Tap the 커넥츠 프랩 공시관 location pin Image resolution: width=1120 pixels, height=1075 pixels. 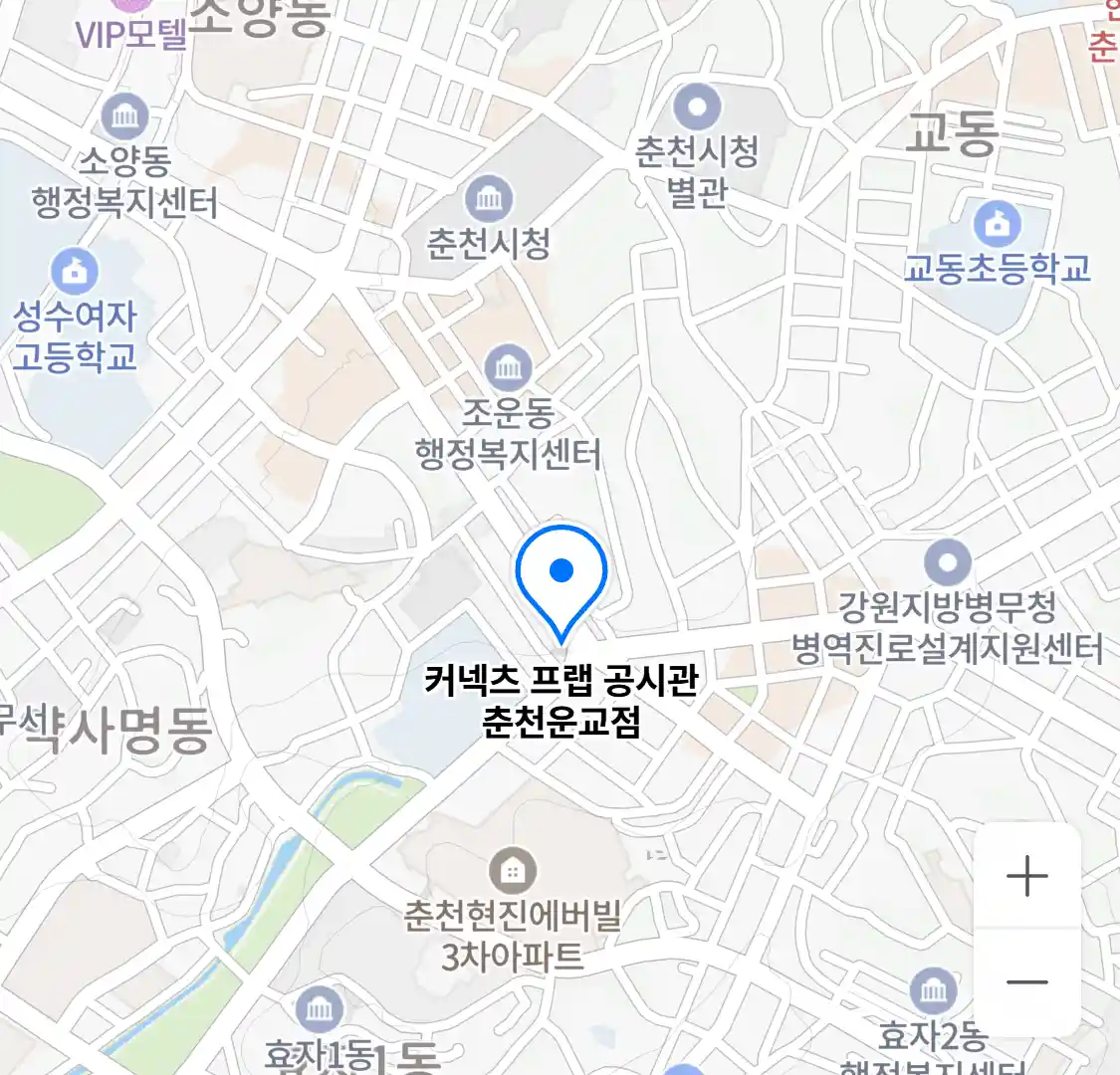561,579
